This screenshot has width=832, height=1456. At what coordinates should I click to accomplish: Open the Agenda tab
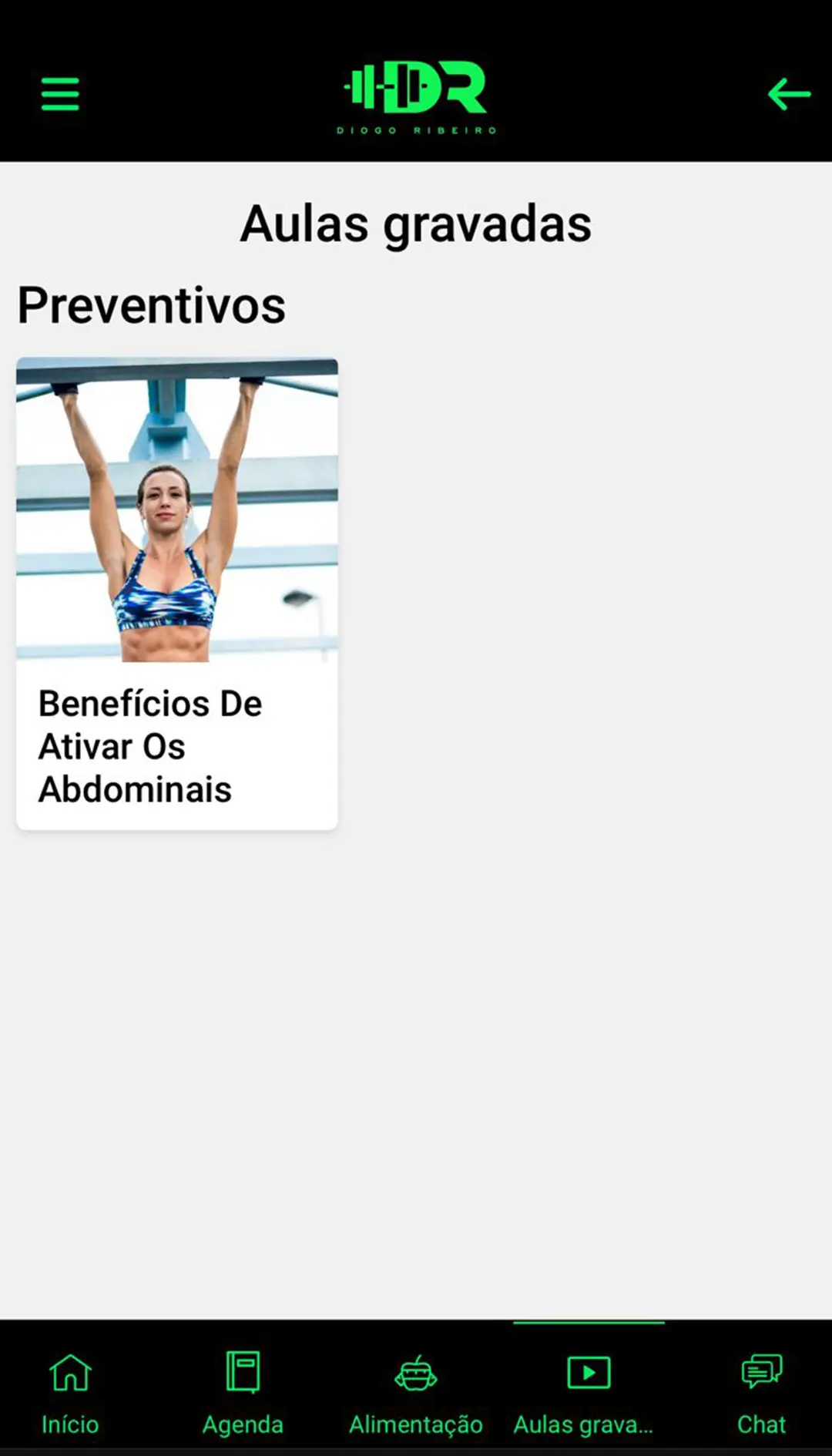tap(243, 1391)
